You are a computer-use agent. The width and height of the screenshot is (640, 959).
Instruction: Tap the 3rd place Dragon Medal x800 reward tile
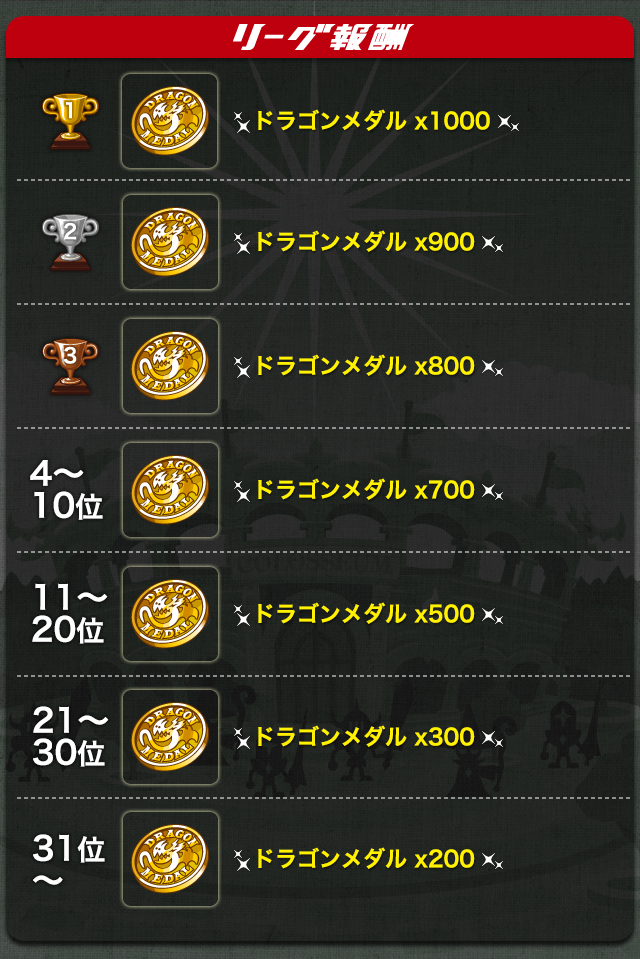tap(169, 366)
